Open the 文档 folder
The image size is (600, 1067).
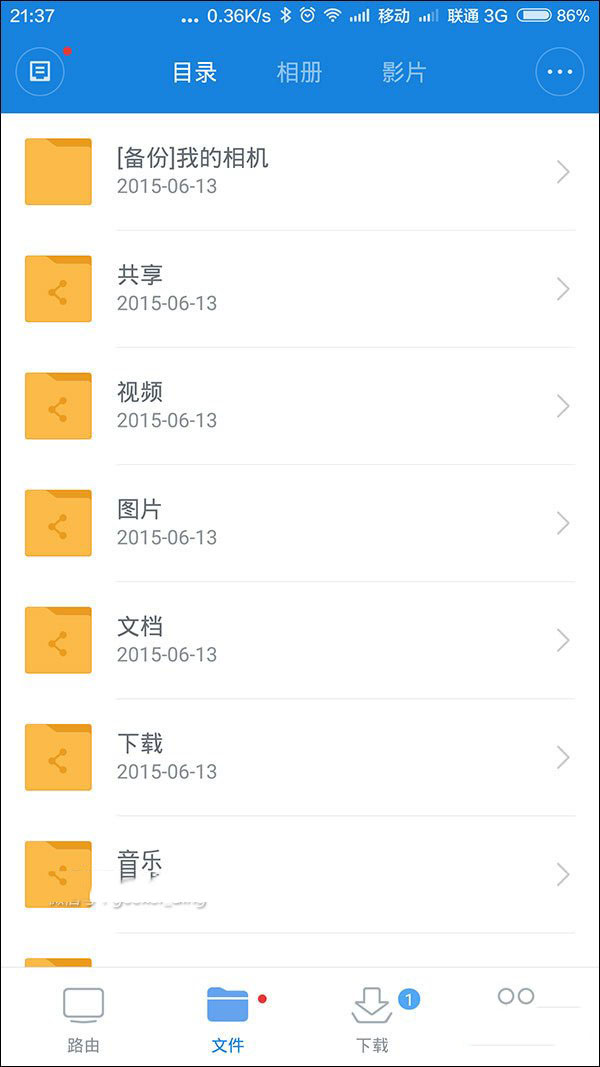click(x=300, y=640)
